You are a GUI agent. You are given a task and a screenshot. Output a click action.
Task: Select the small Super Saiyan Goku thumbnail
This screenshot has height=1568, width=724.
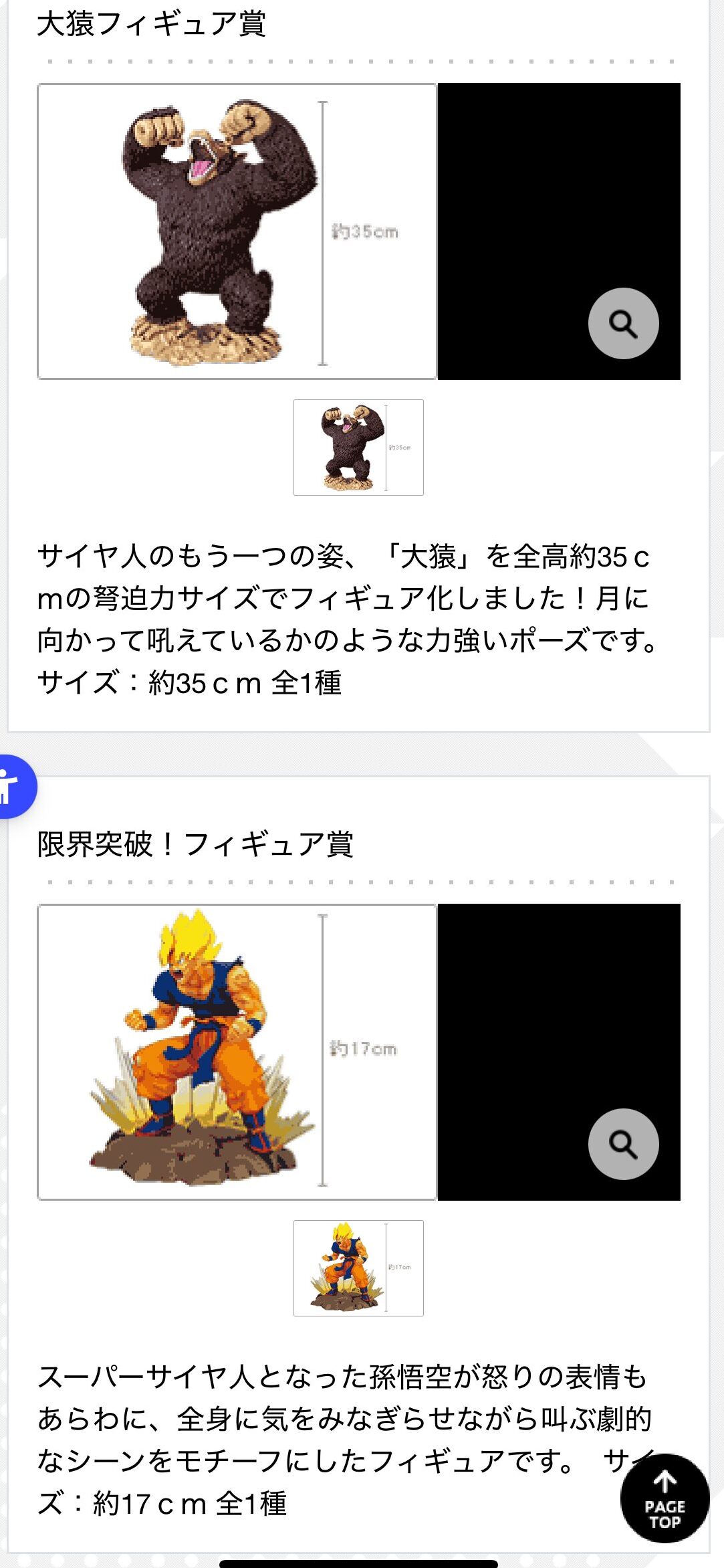point(358,1268)
